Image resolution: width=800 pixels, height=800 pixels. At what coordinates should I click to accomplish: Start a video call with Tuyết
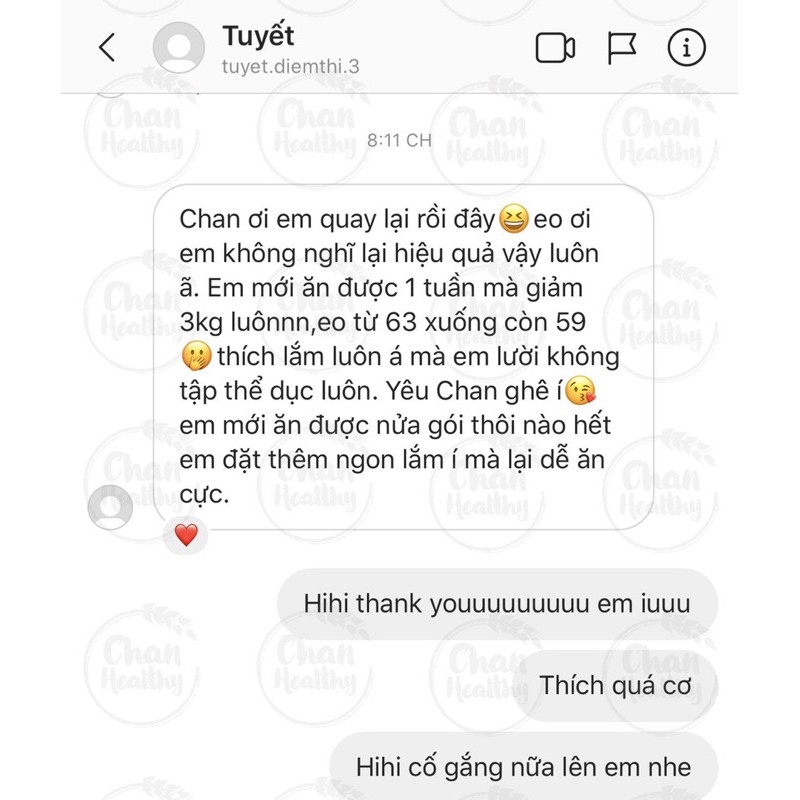click(x=555, y=47)
